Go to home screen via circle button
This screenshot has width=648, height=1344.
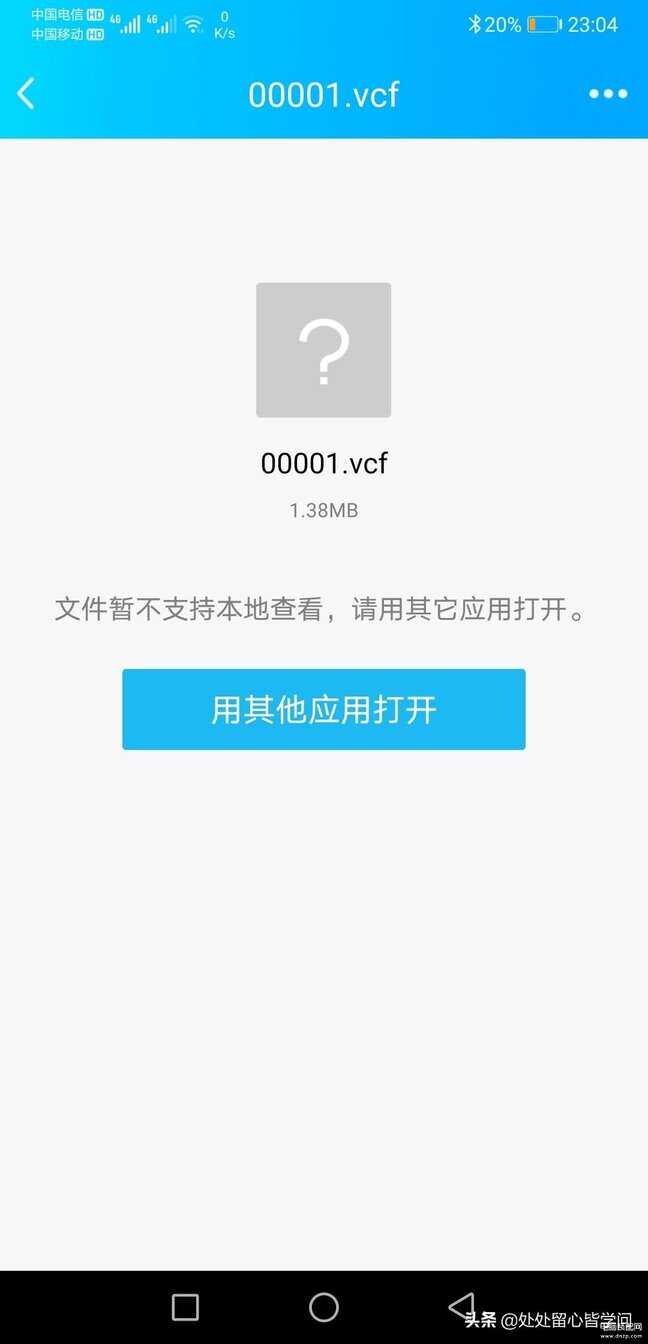click(324, 1307)
